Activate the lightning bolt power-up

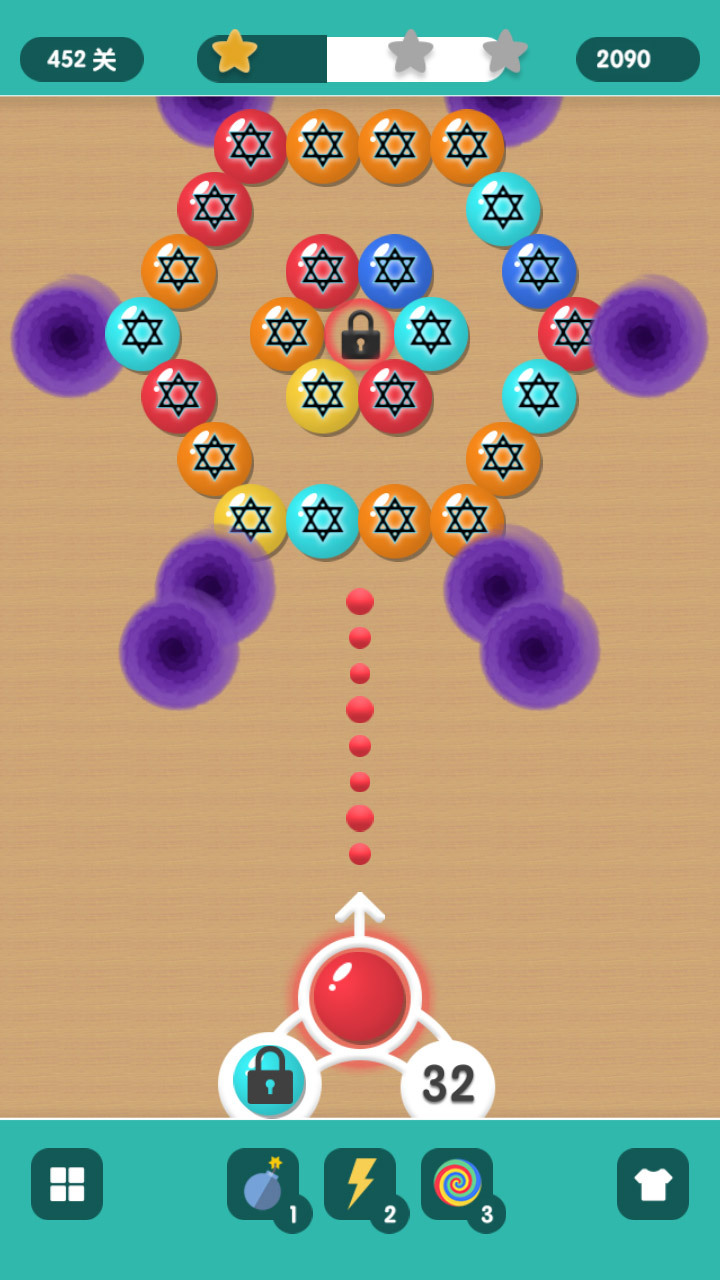(360, 1184)
